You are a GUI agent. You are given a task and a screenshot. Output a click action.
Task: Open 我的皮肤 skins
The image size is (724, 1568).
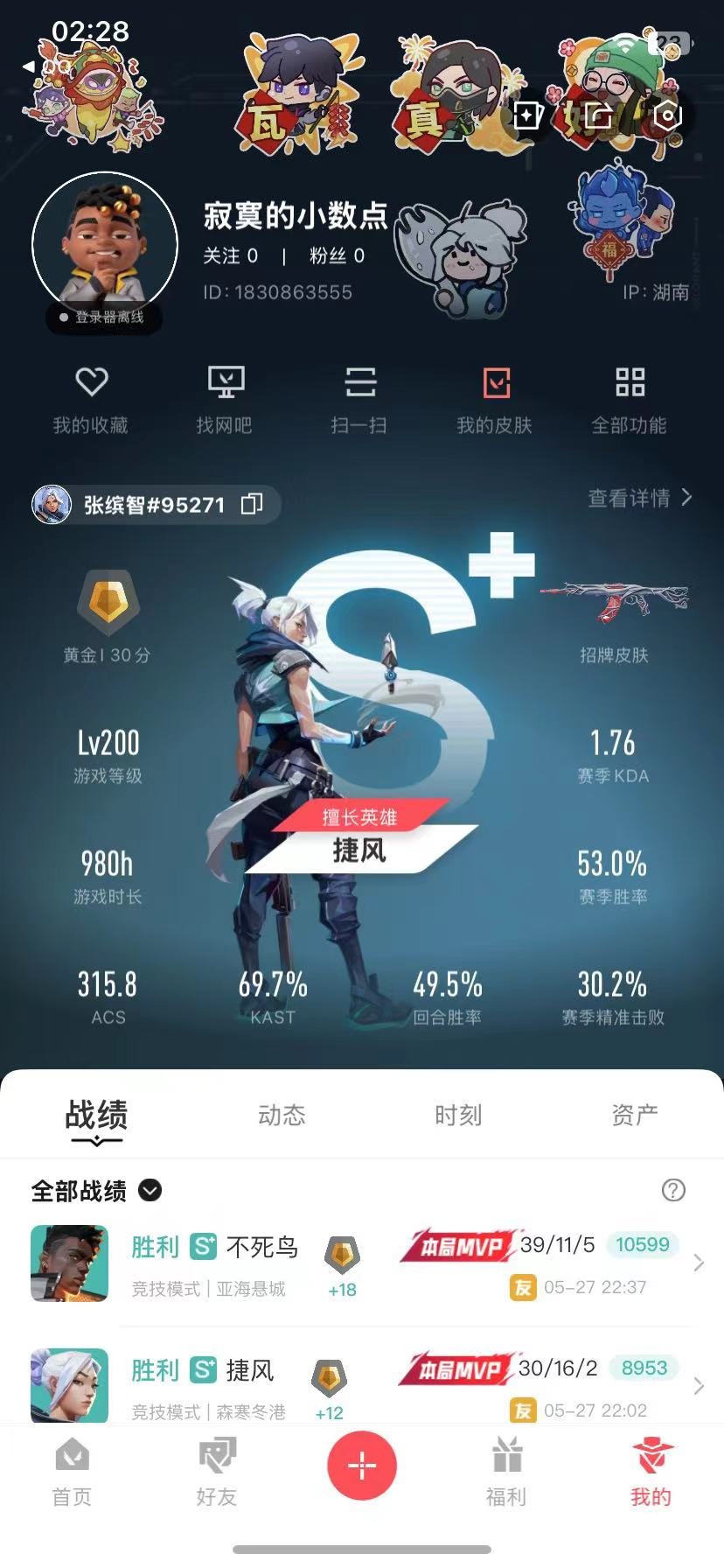(x=494, y=400)
